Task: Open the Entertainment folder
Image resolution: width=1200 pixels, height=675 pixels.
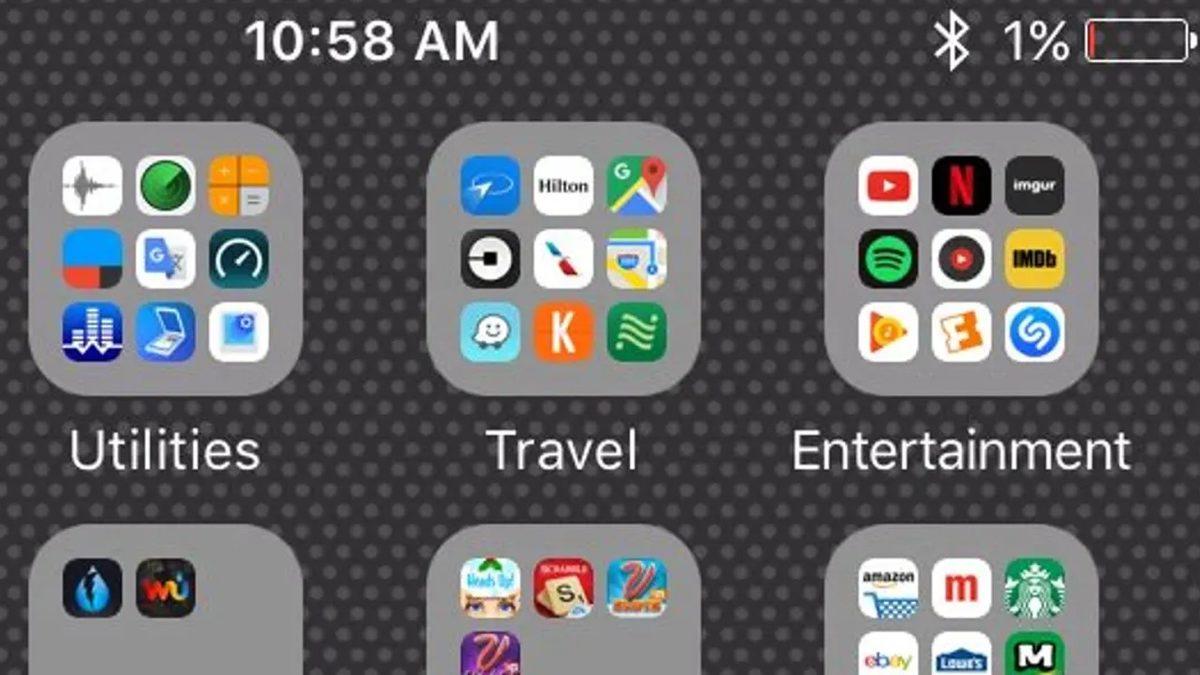Action: point(961,259)
